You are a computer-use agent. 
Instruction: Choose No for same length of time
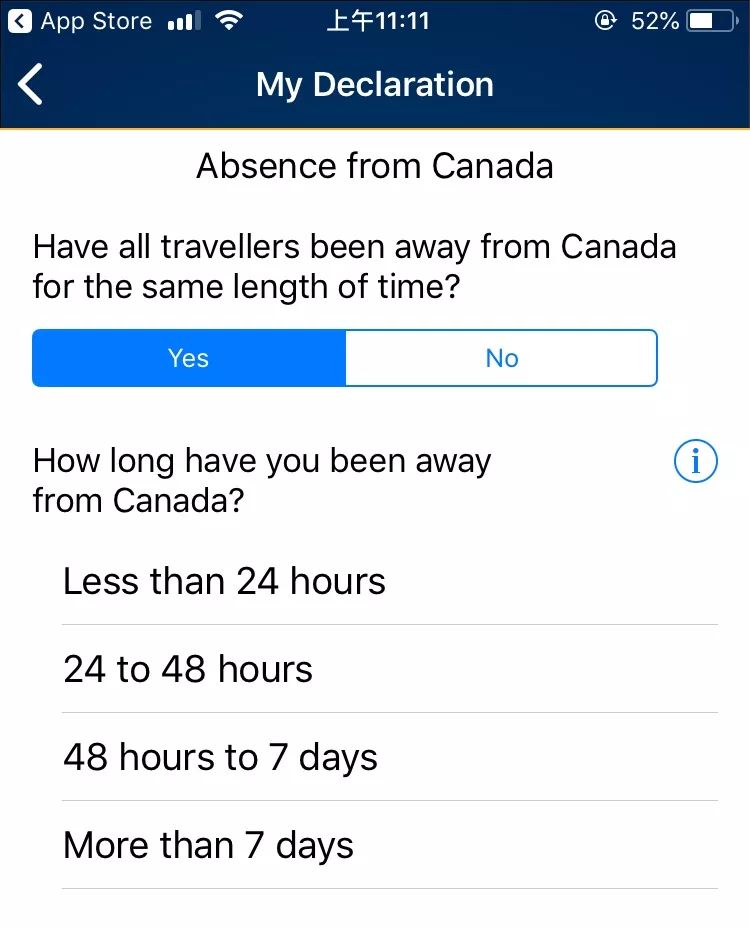(x=501, y=358)
